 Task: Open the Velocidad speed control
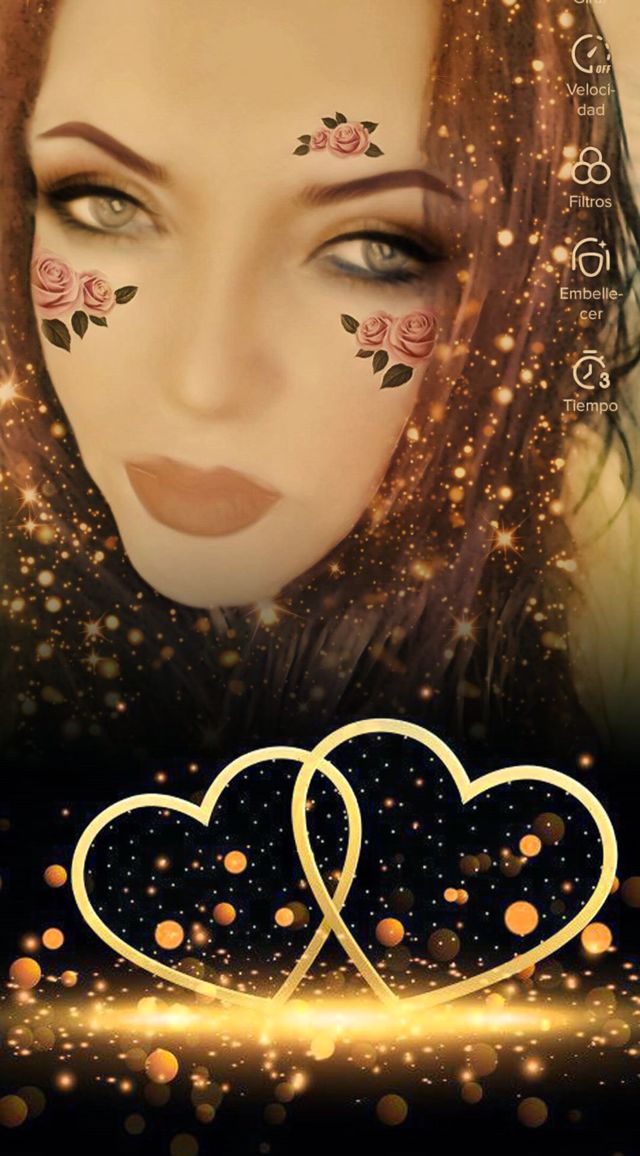click(591, 55)
